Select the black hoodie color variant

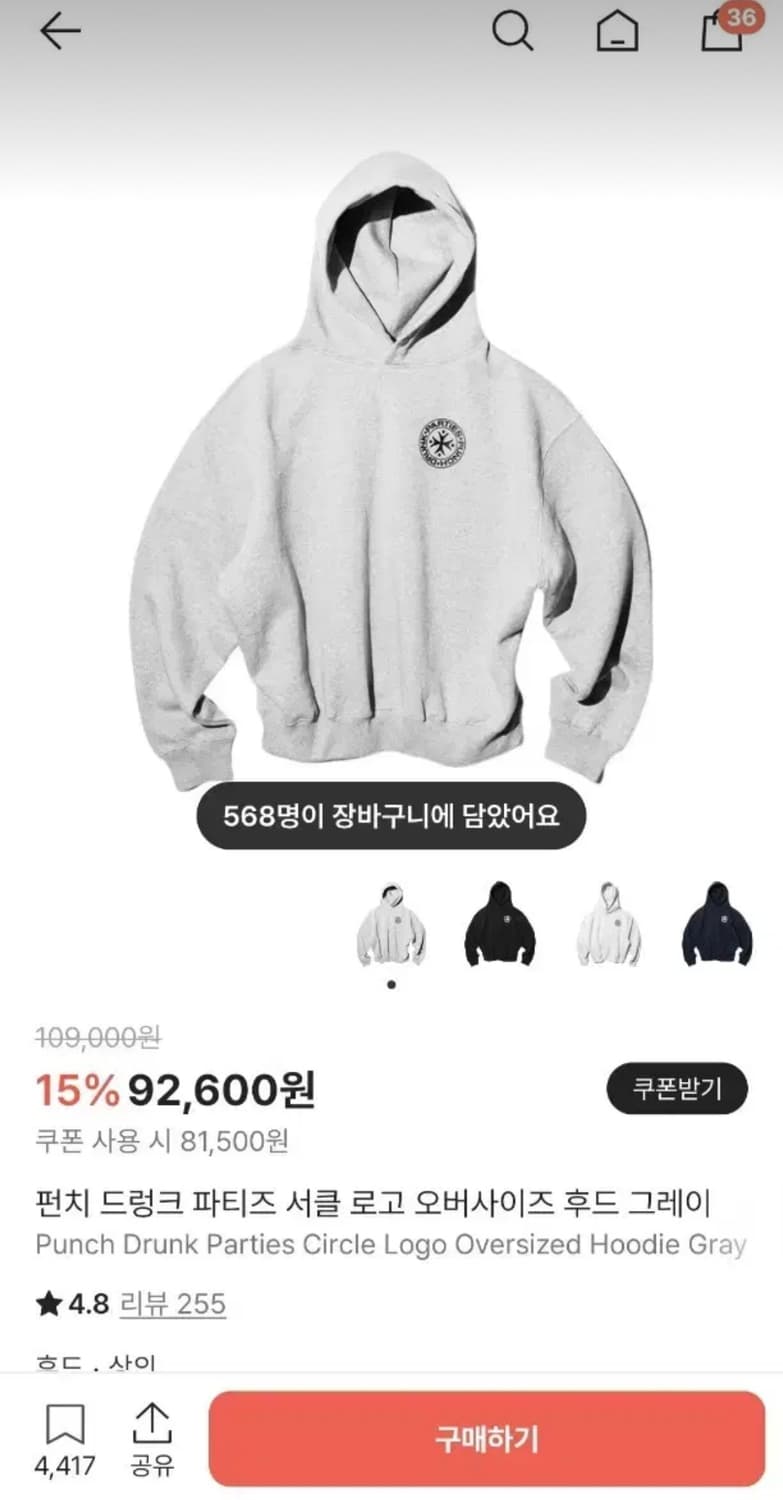(x=501, y=927)
